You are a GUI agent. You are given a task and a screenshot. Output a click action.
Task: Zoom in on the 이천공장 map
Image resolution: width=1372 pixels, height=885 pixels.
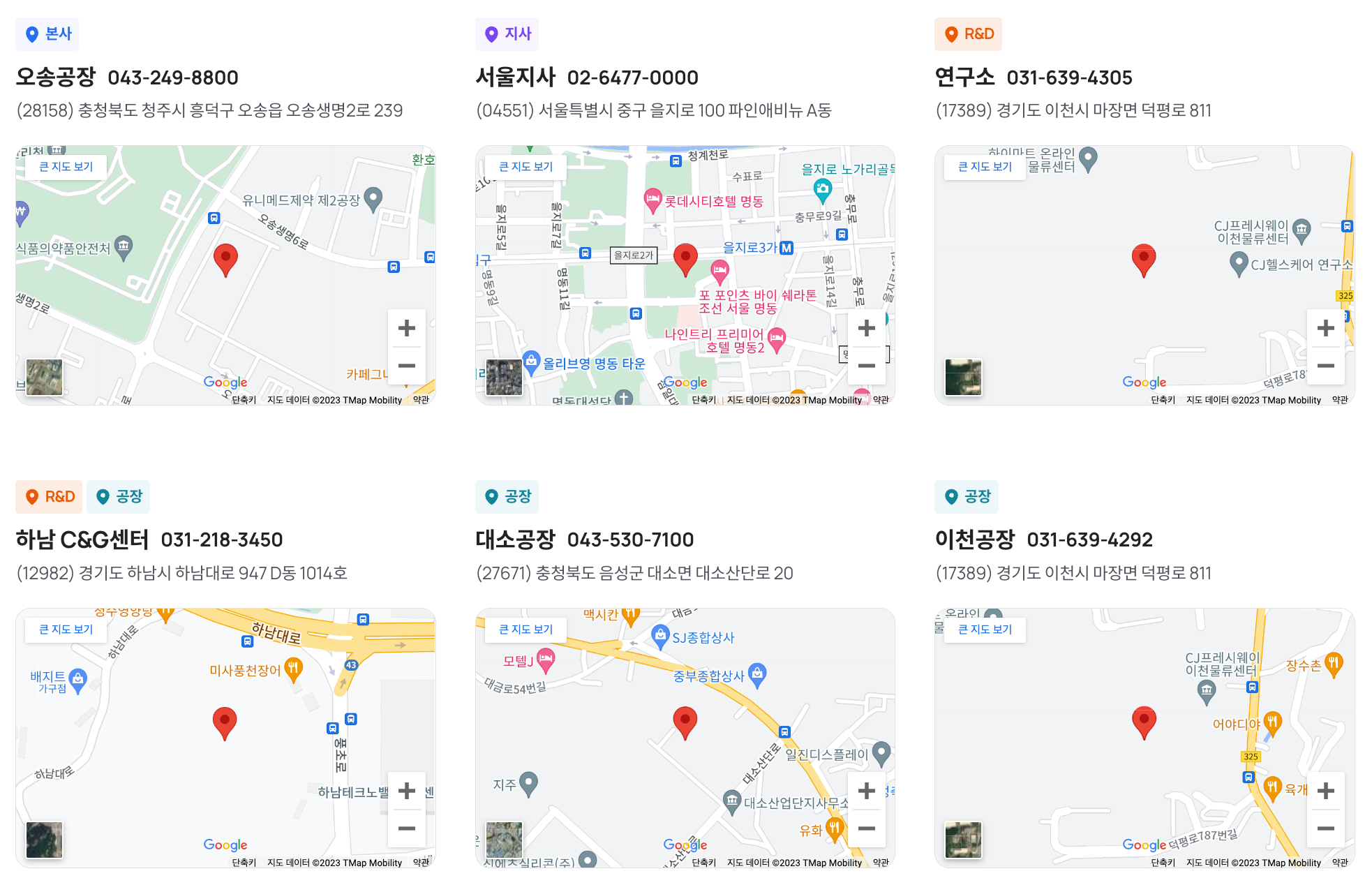(1325, 791)
